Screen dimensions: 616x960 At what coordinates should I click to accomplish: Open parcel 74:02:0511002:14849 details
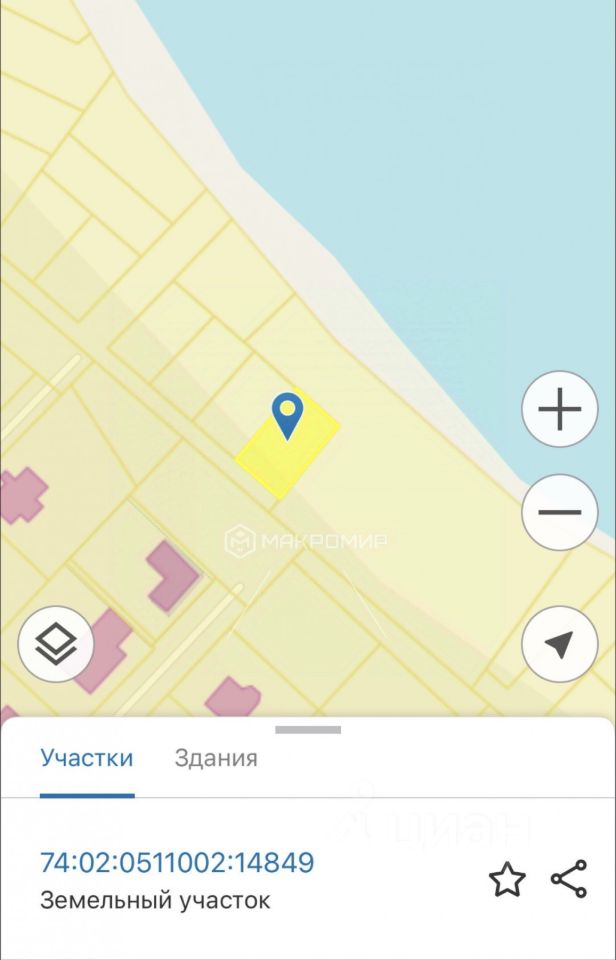pyautogui.click(x=177, y=862)
